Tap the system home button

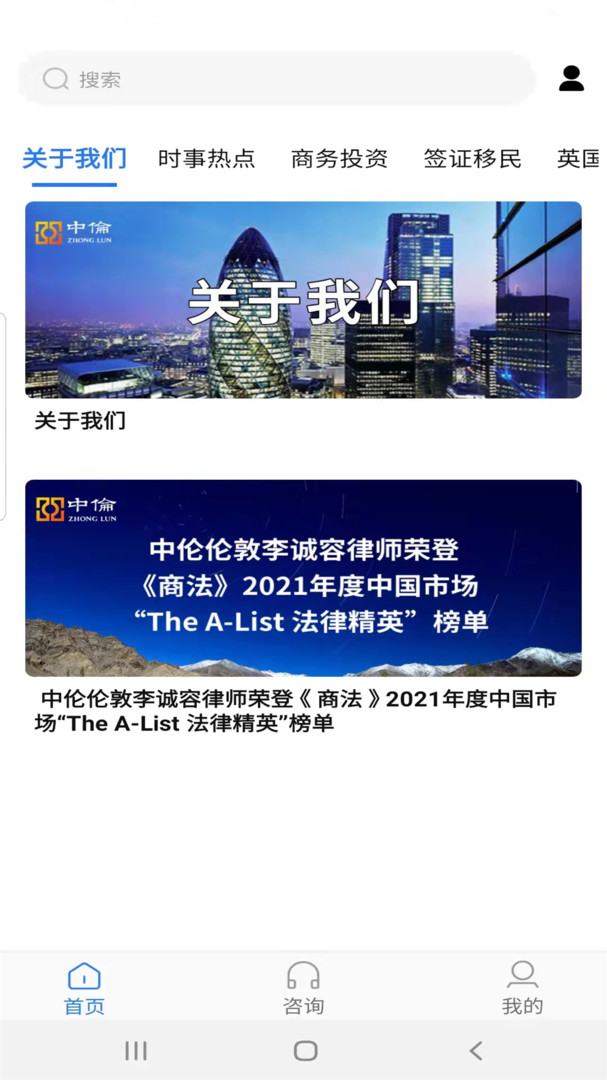305,1050
